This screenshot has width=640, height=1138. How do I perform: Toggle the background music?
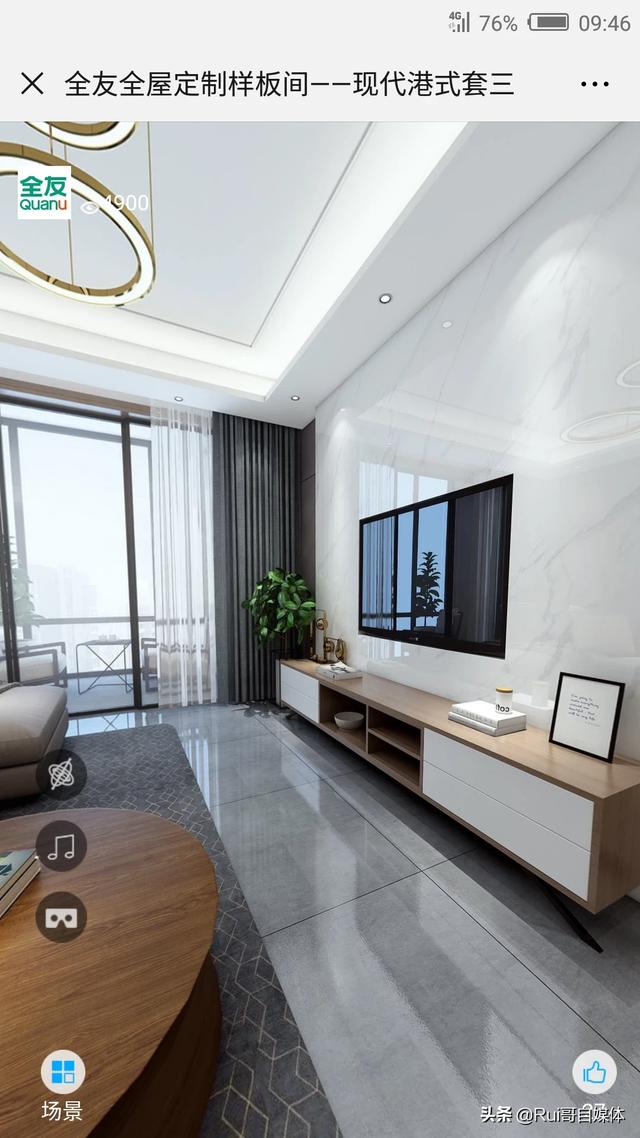[61, 846]
